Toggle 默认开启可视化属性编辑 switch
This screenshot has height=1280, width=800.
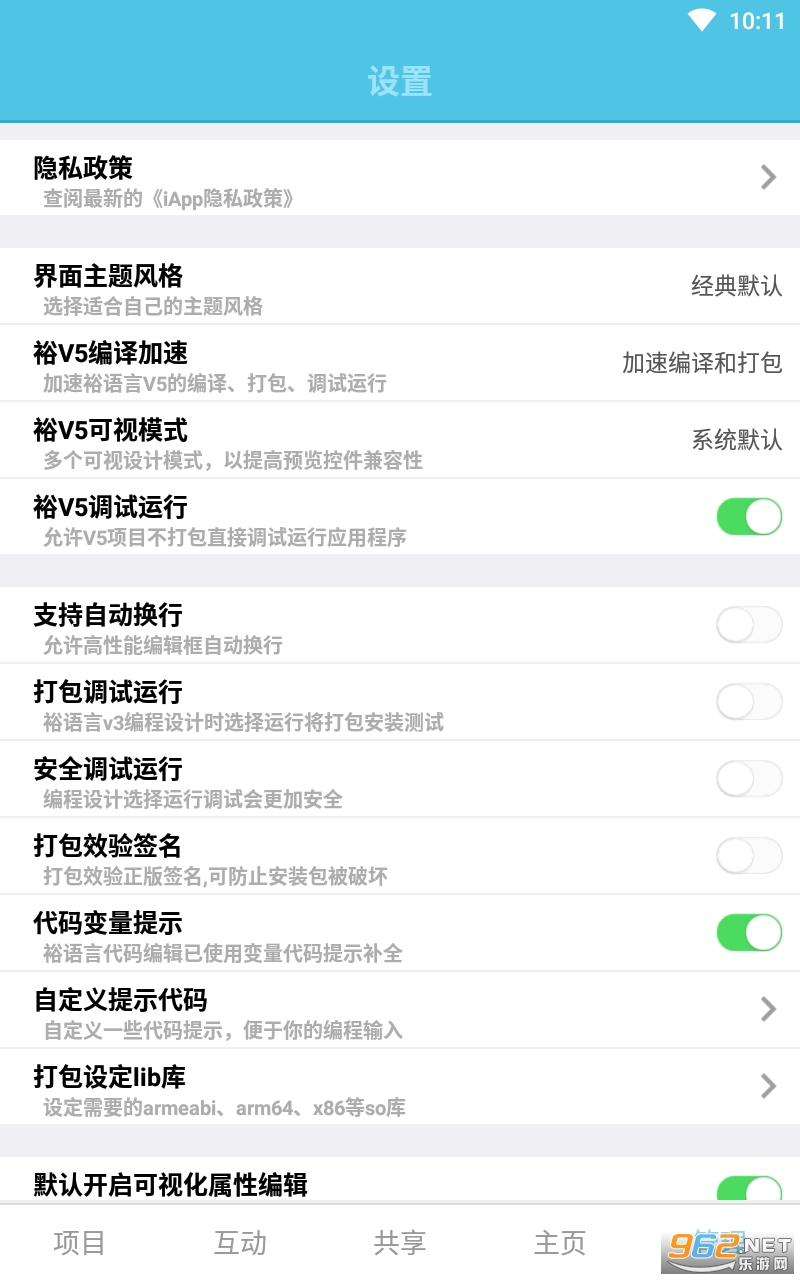(749, 1188)
